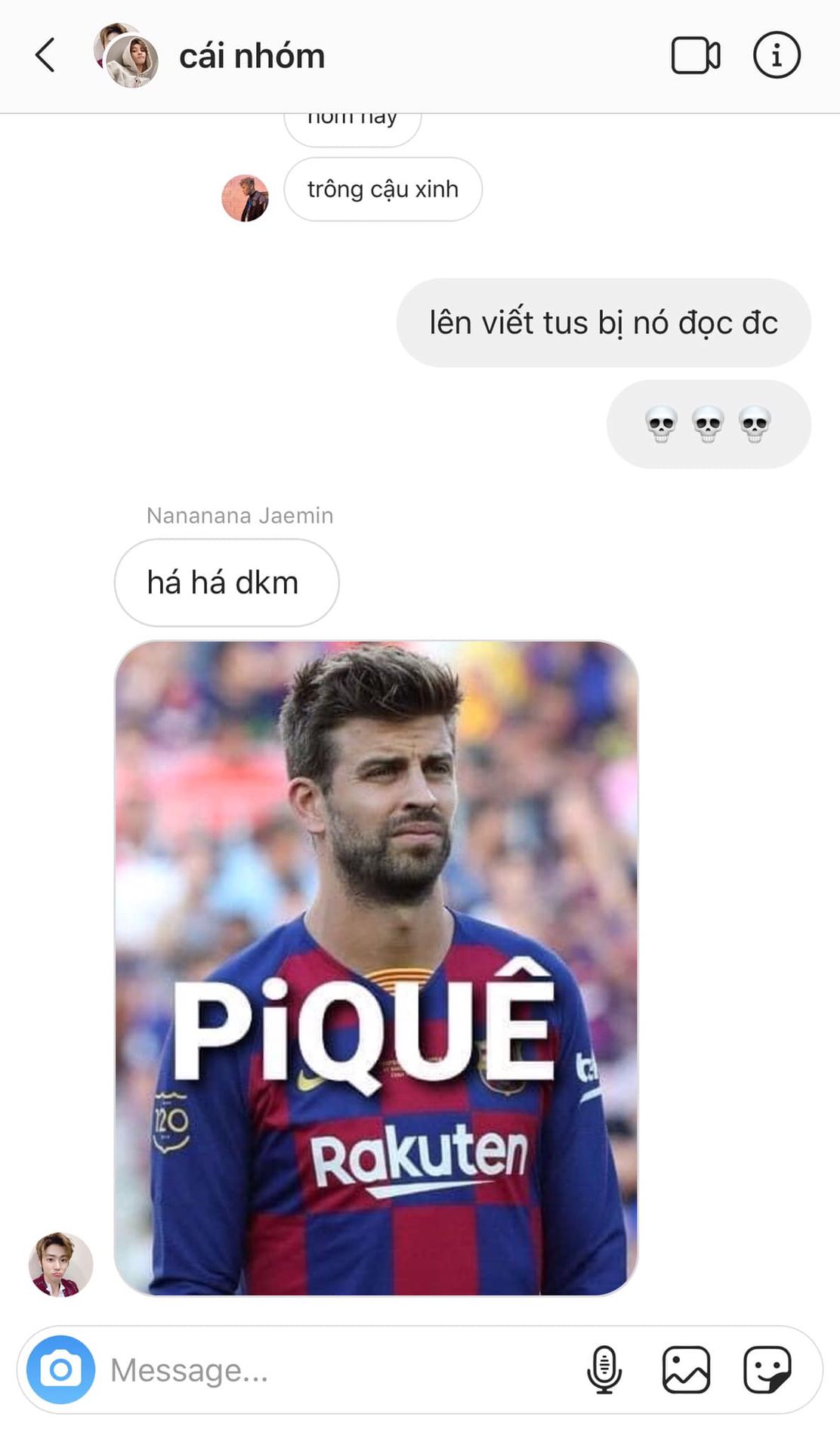Screen dimensions: 840x1451
Task: Open cái nhóm group name header
Action: tap(252, 56)
